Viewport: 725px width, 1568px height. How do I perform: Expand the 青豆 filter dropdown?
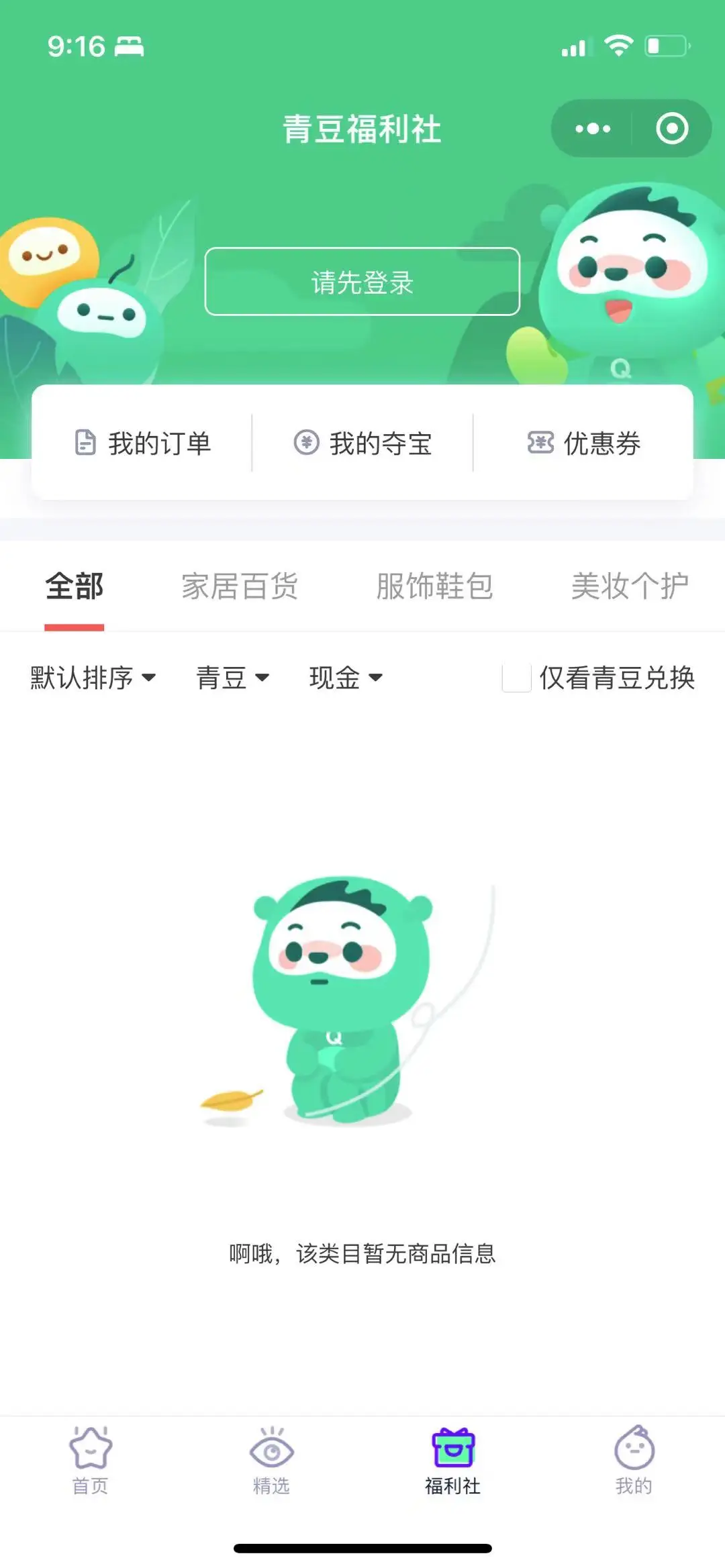pos(232,678)
